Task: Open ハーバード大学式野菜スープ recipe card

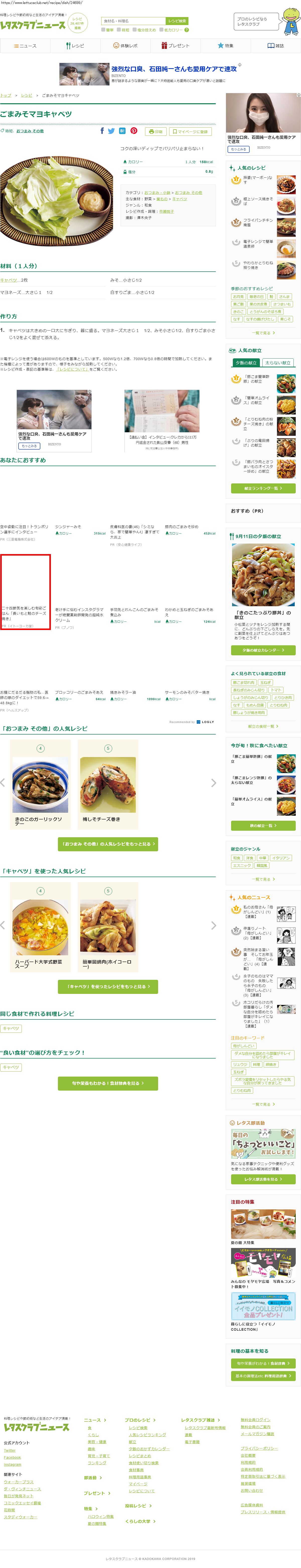Action: click(40, 928)
